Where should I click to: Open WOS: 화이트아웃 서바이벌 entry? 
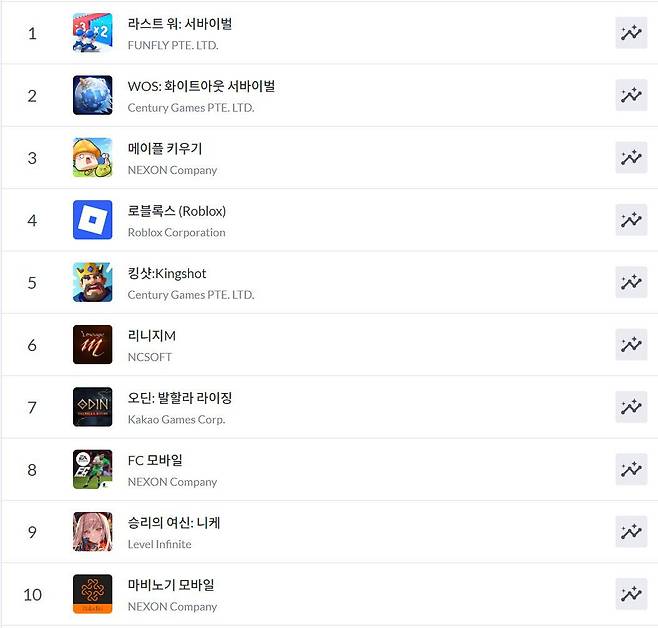point(201,86)
